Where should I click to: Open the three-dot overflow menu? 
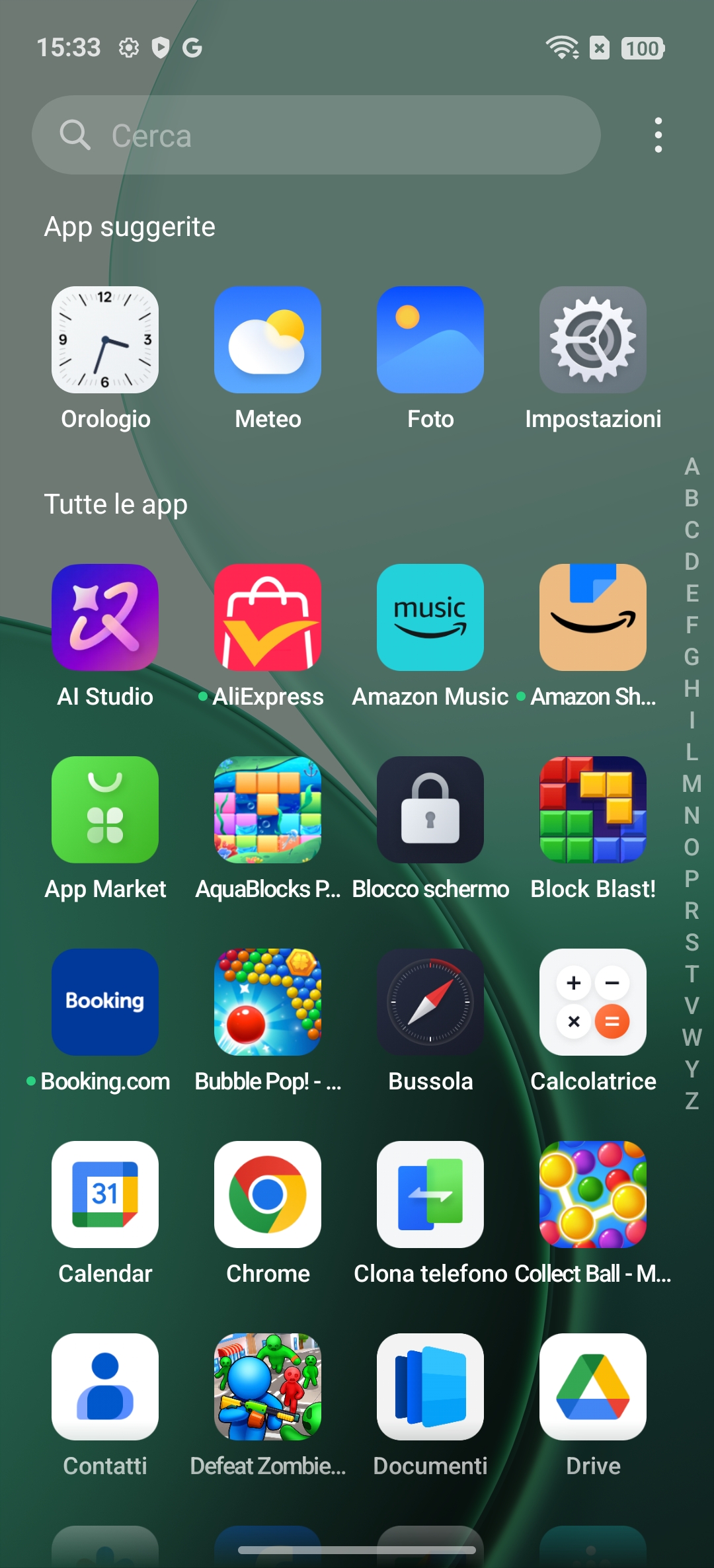[658, 136]
